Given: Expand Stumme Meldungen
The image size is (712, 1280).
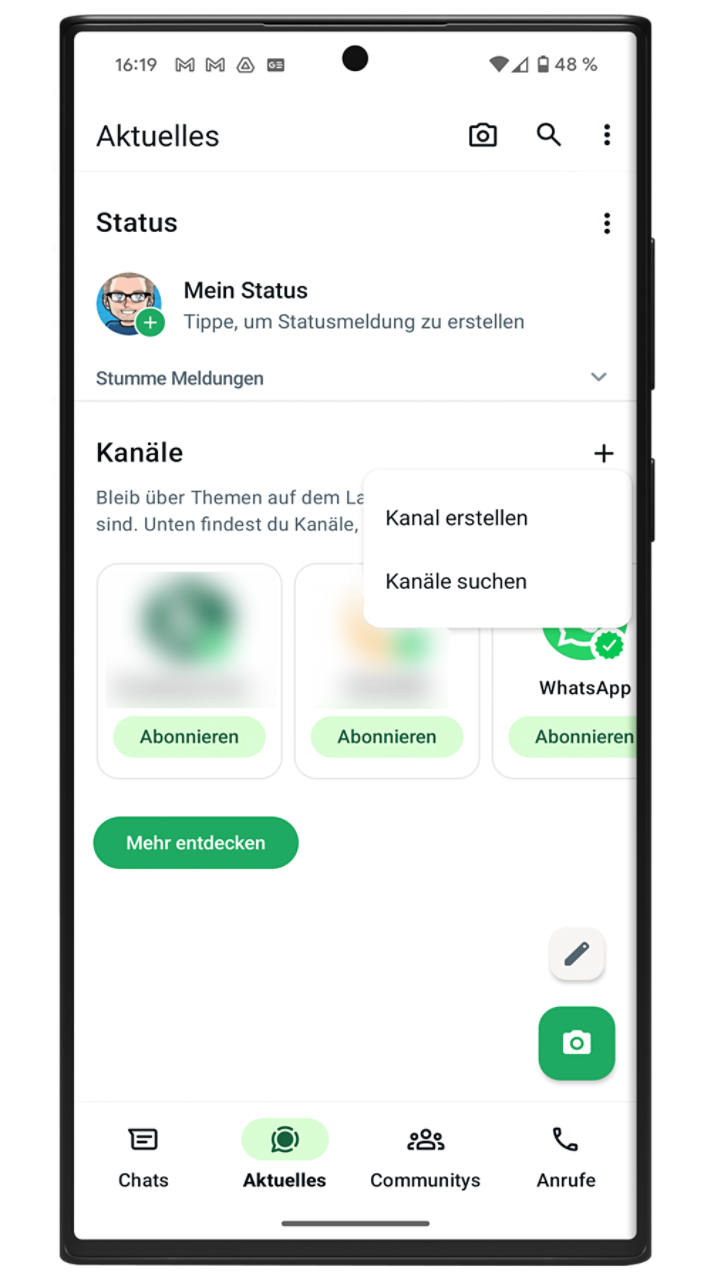Looking at the screenshot, I should [598, 378].
